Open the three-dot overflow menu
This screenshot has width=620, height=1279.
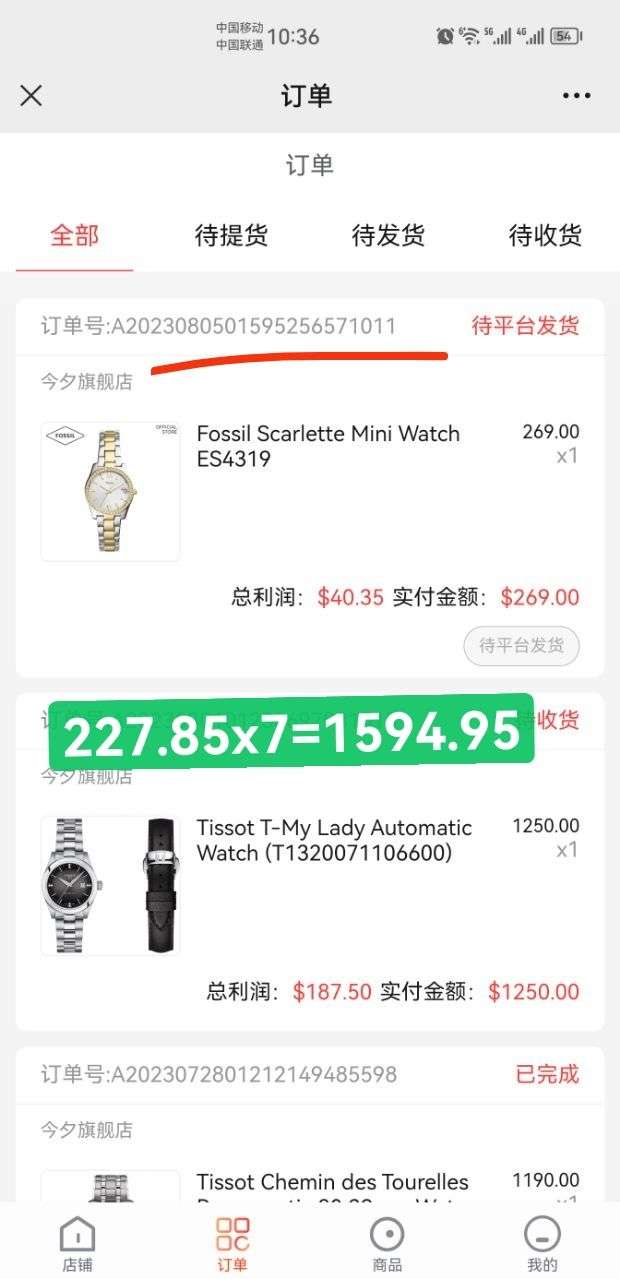coord(576,96)
